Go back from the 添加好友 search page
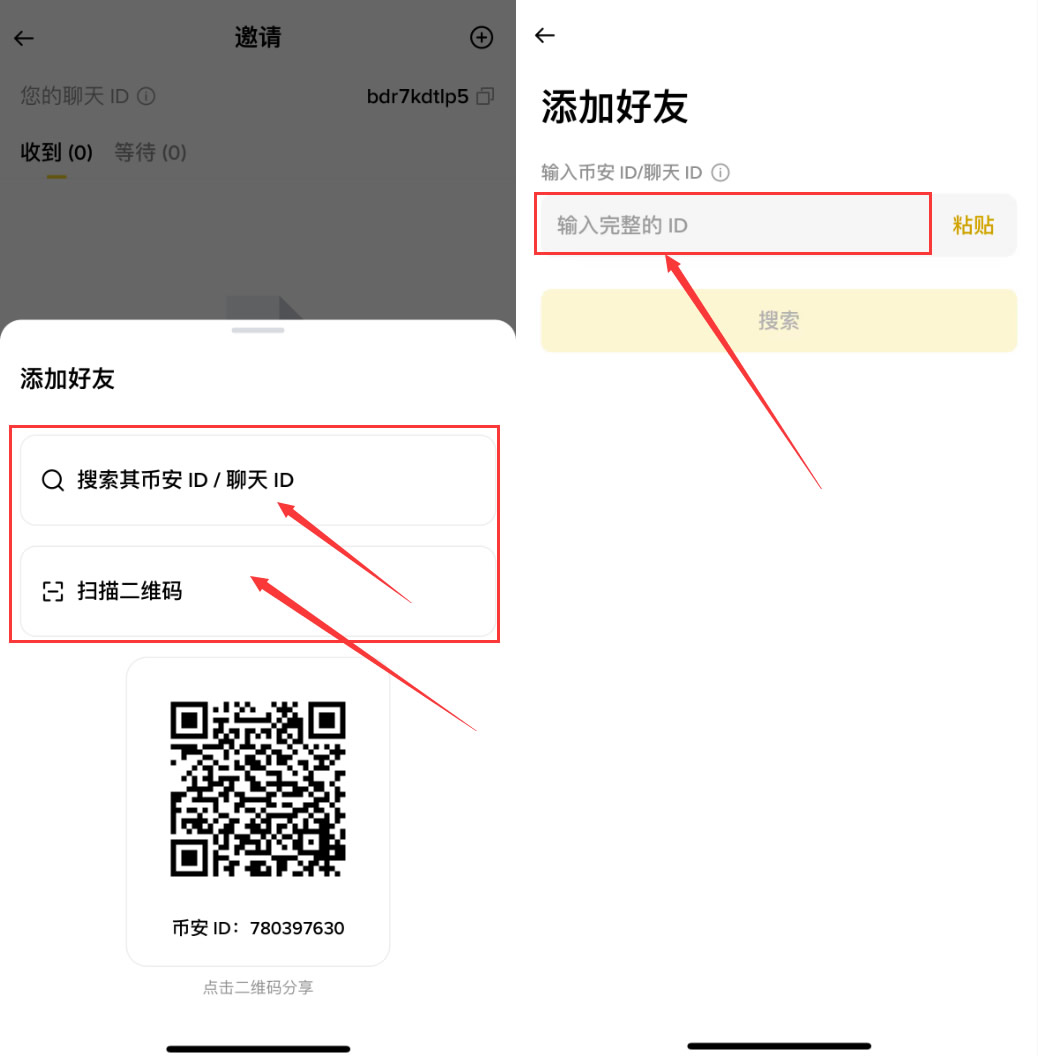 [544, 36]
